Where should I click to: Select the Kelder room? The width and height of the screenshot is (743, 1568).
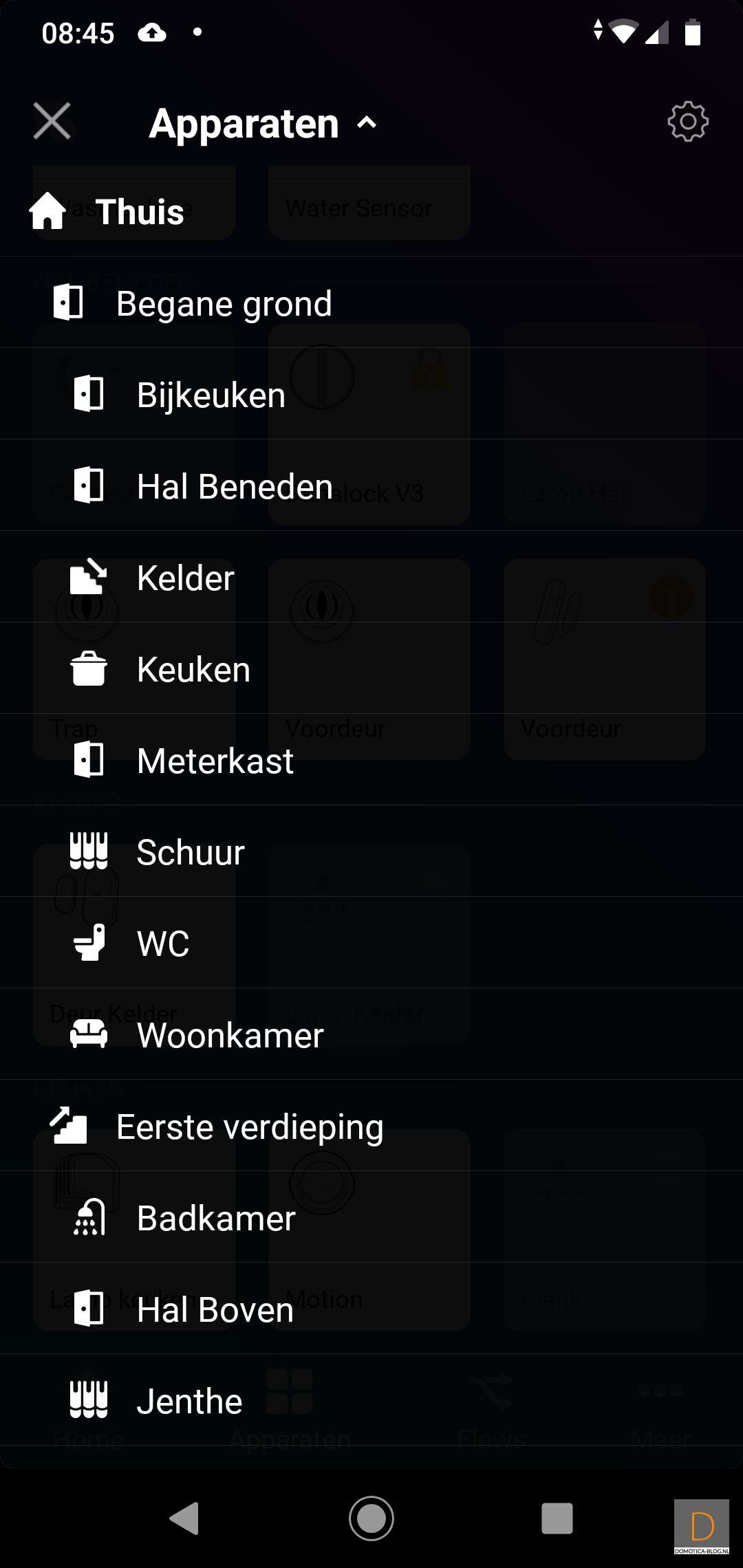185,578
